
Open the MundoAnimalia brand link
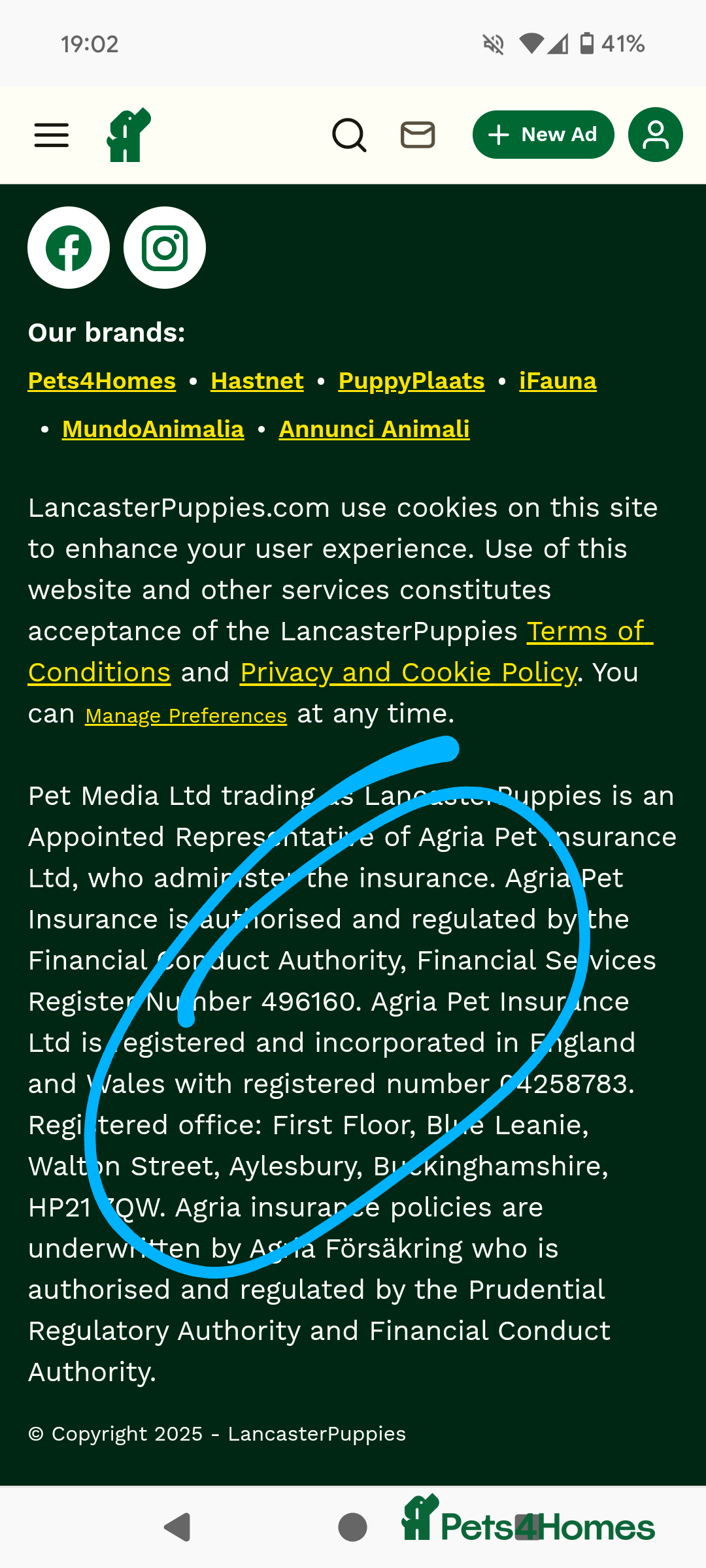(x=153, y=429)
